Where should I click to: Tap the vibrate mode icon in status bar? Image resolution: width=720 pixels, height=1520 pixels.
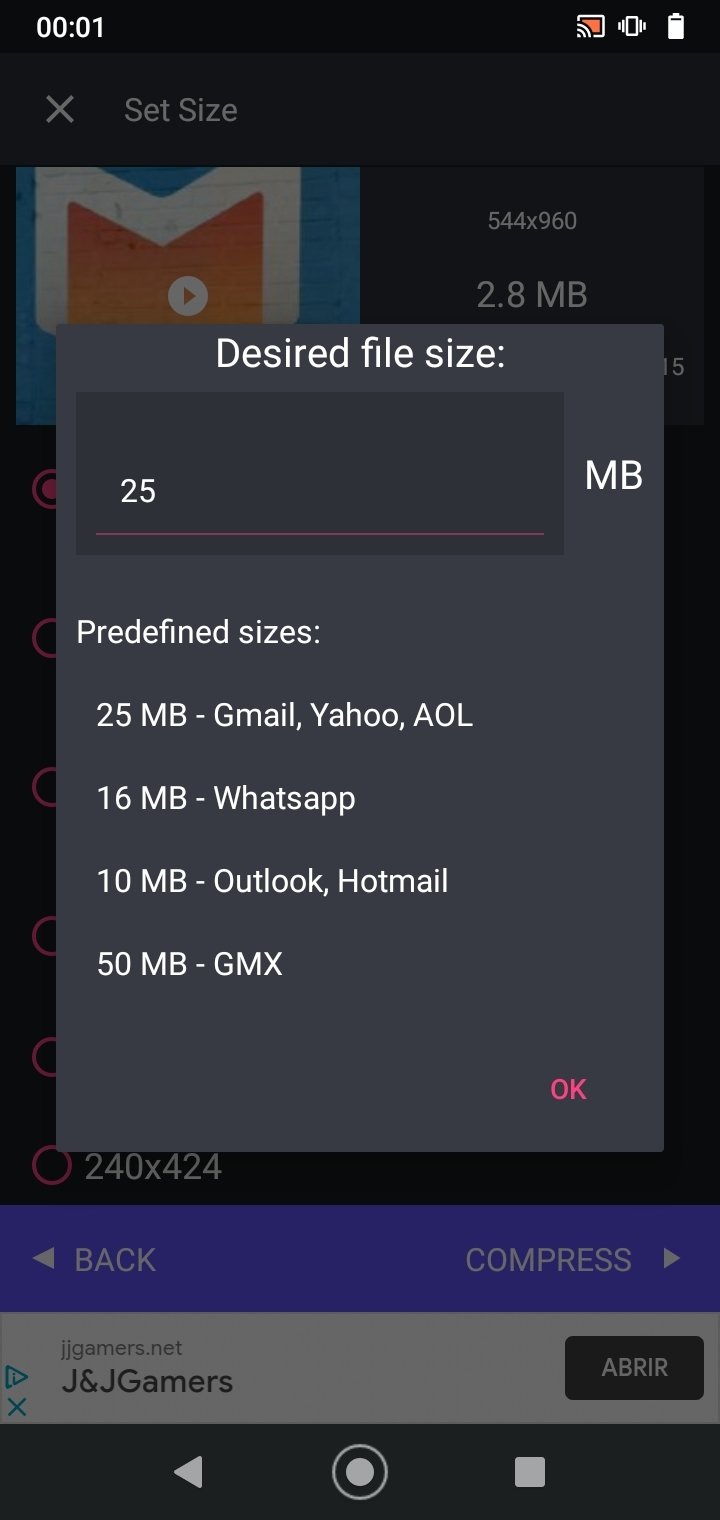point(631,27)
